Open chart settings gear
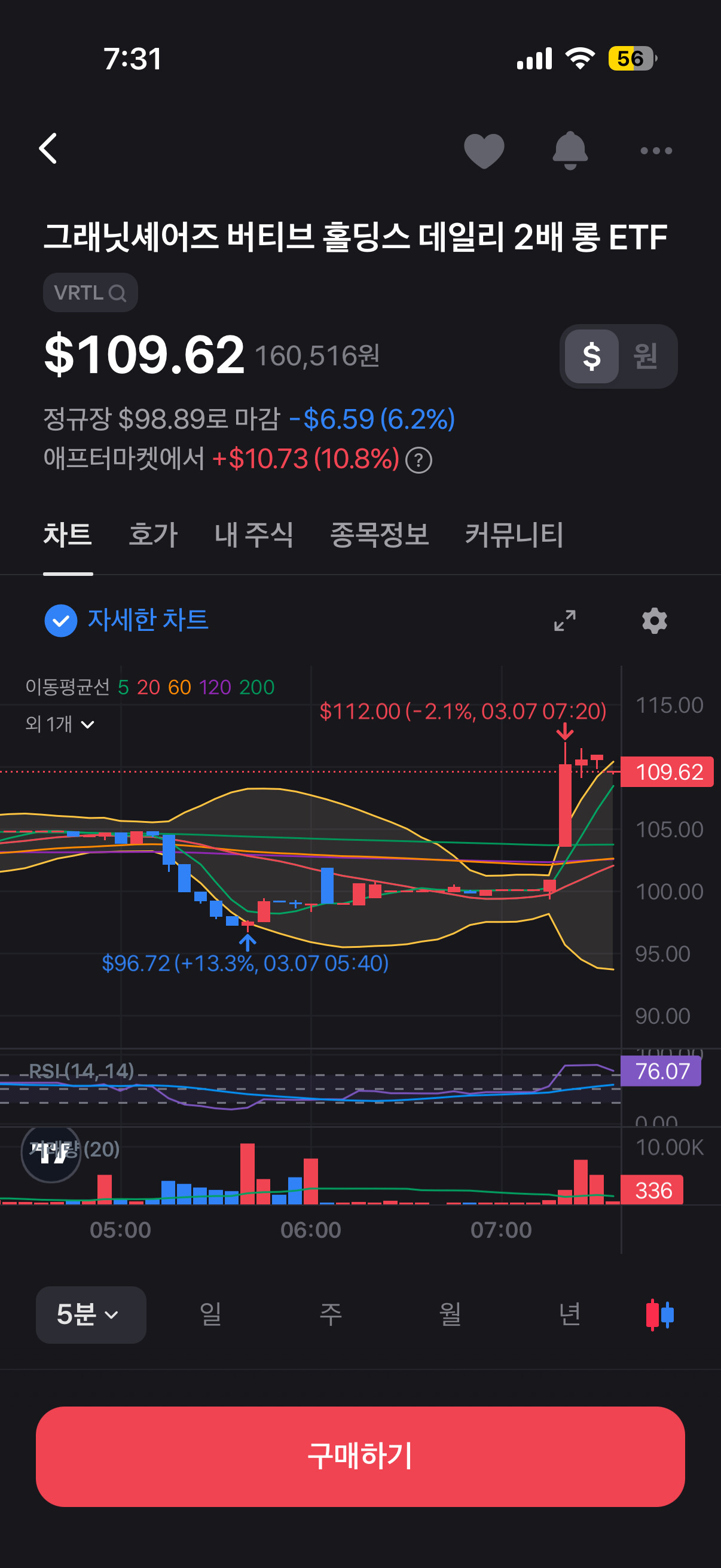 (x=654, y=620)
